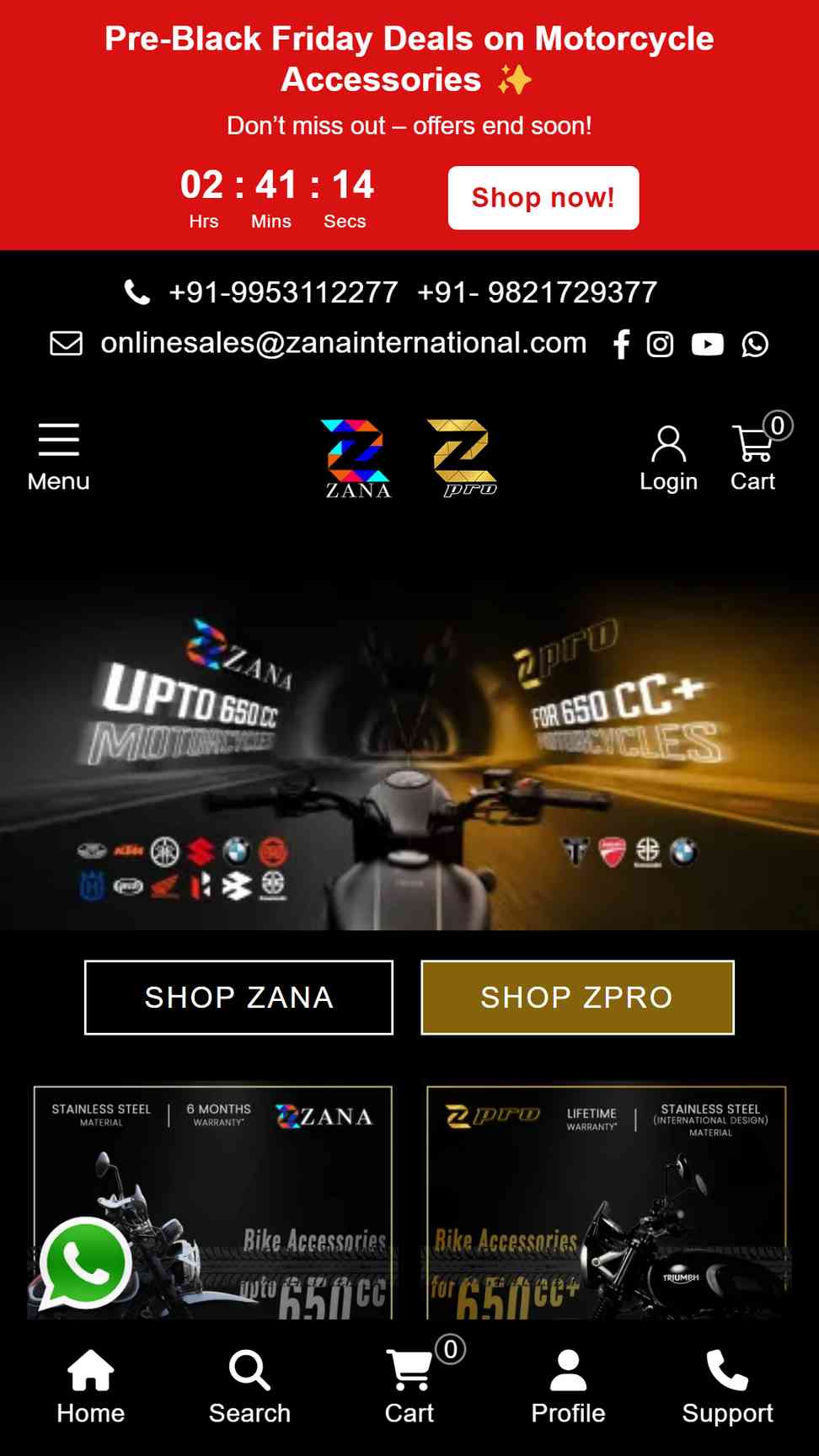Call the number +91- 9821729377
The image size is (819, 1456).
tap(537, 292)
